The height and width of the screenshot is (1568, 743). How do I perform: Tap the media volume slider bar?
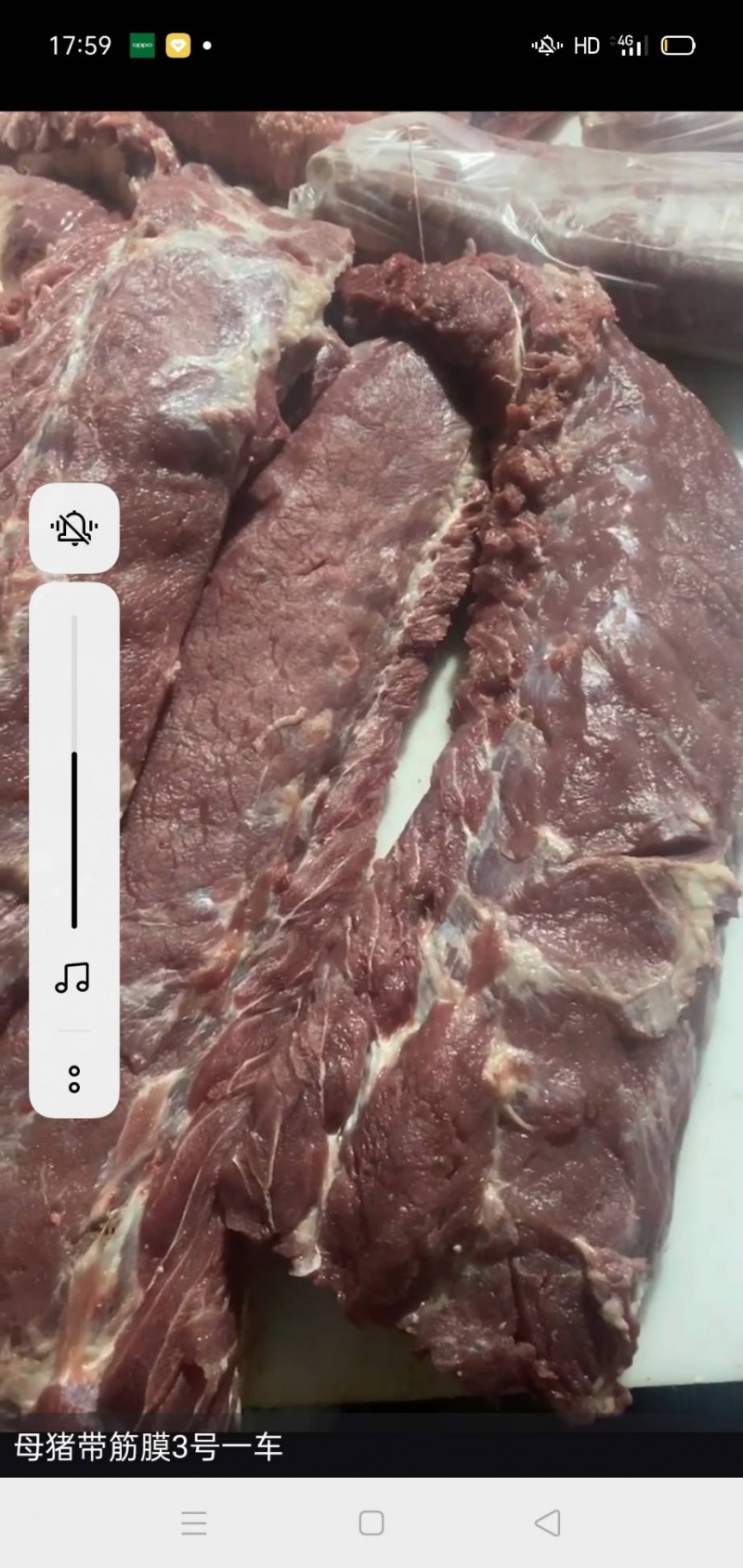(74, 771)
